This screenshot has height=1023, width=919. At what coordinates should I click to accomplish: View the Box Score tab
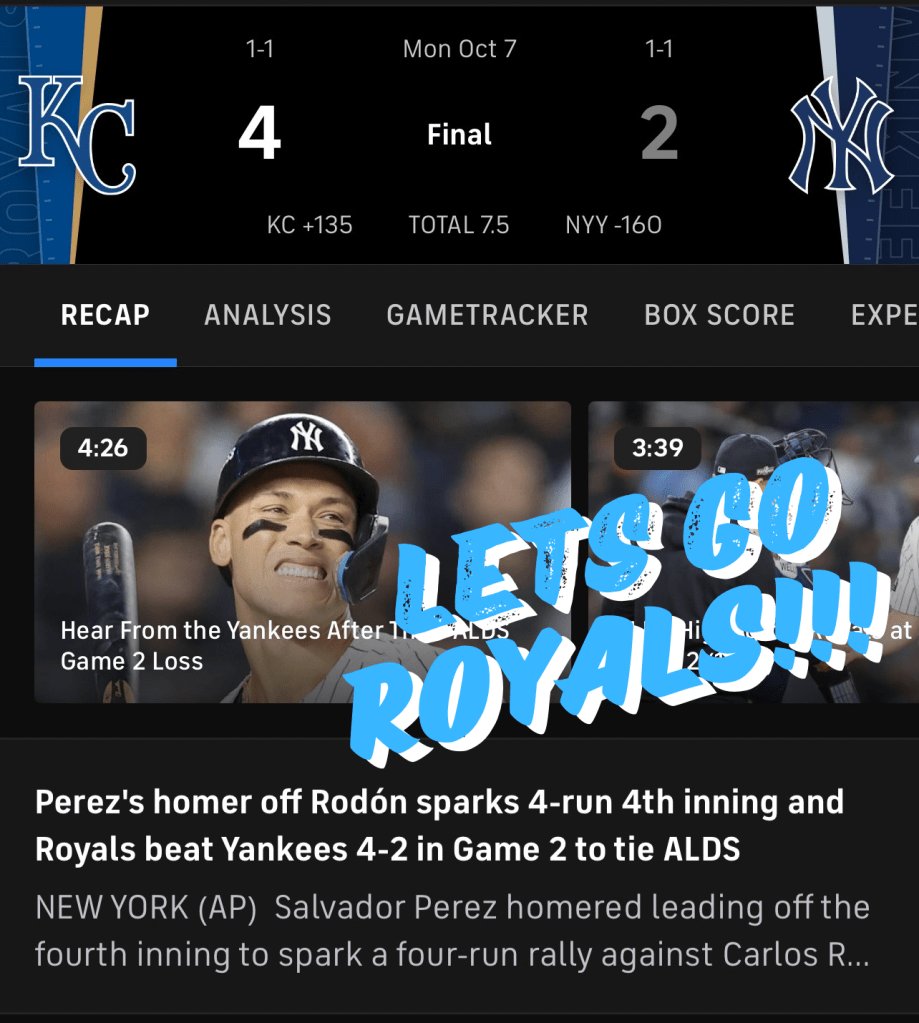coord(719,315)
